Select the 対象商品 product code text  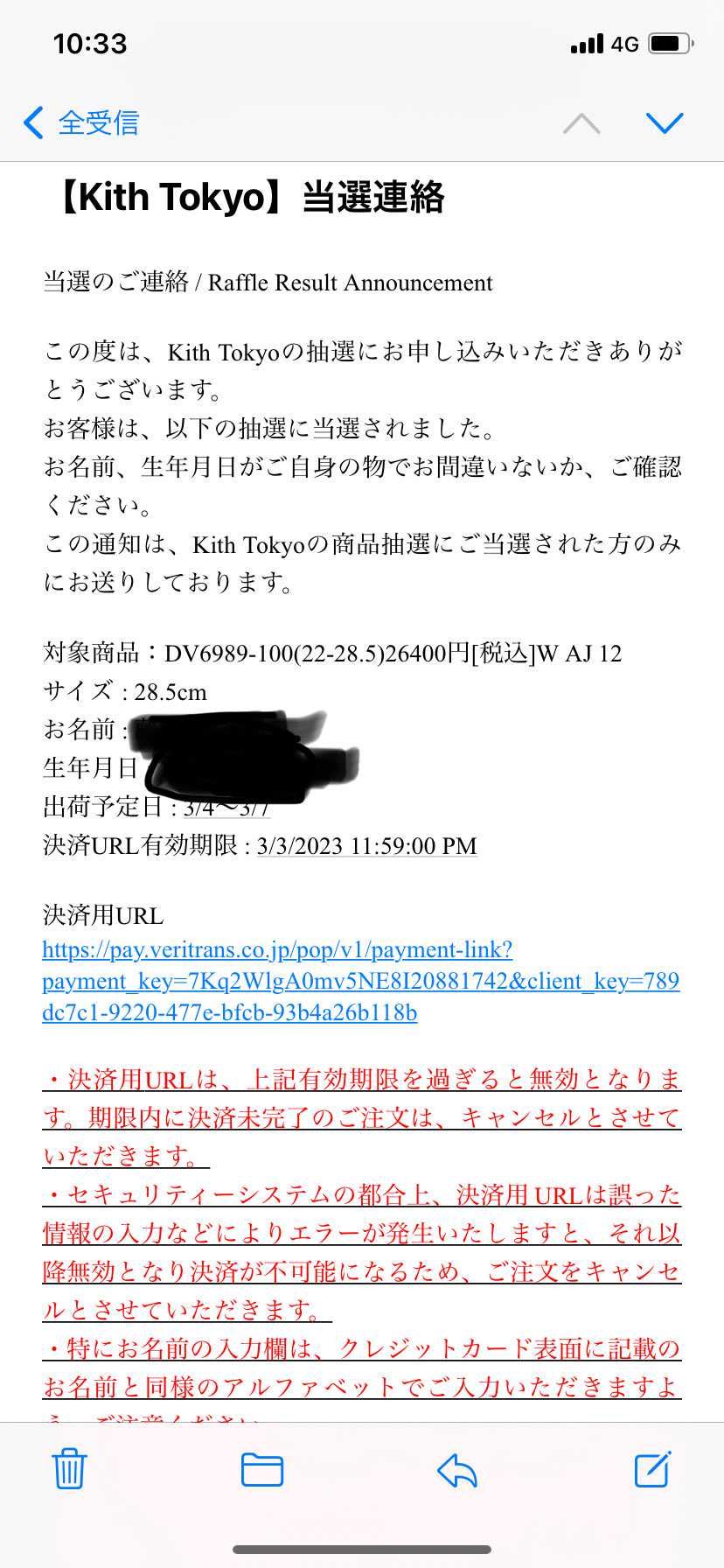[x=332, y=654]
